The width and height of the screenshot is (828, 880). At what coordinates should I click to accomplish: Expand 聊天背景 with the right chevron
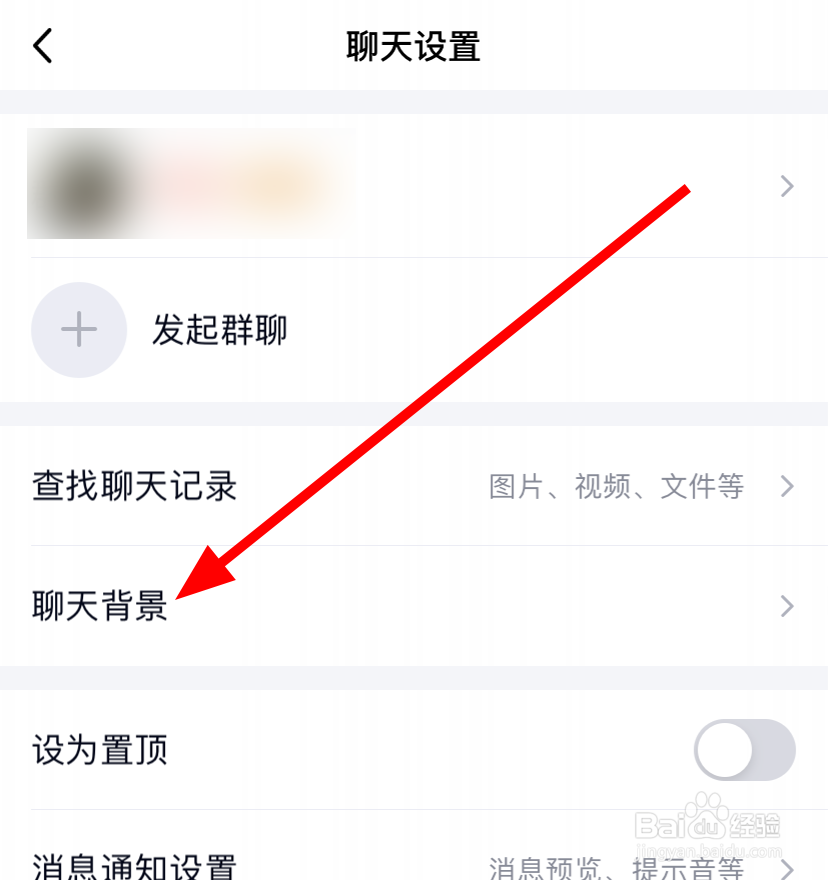[x=786, y=606]
